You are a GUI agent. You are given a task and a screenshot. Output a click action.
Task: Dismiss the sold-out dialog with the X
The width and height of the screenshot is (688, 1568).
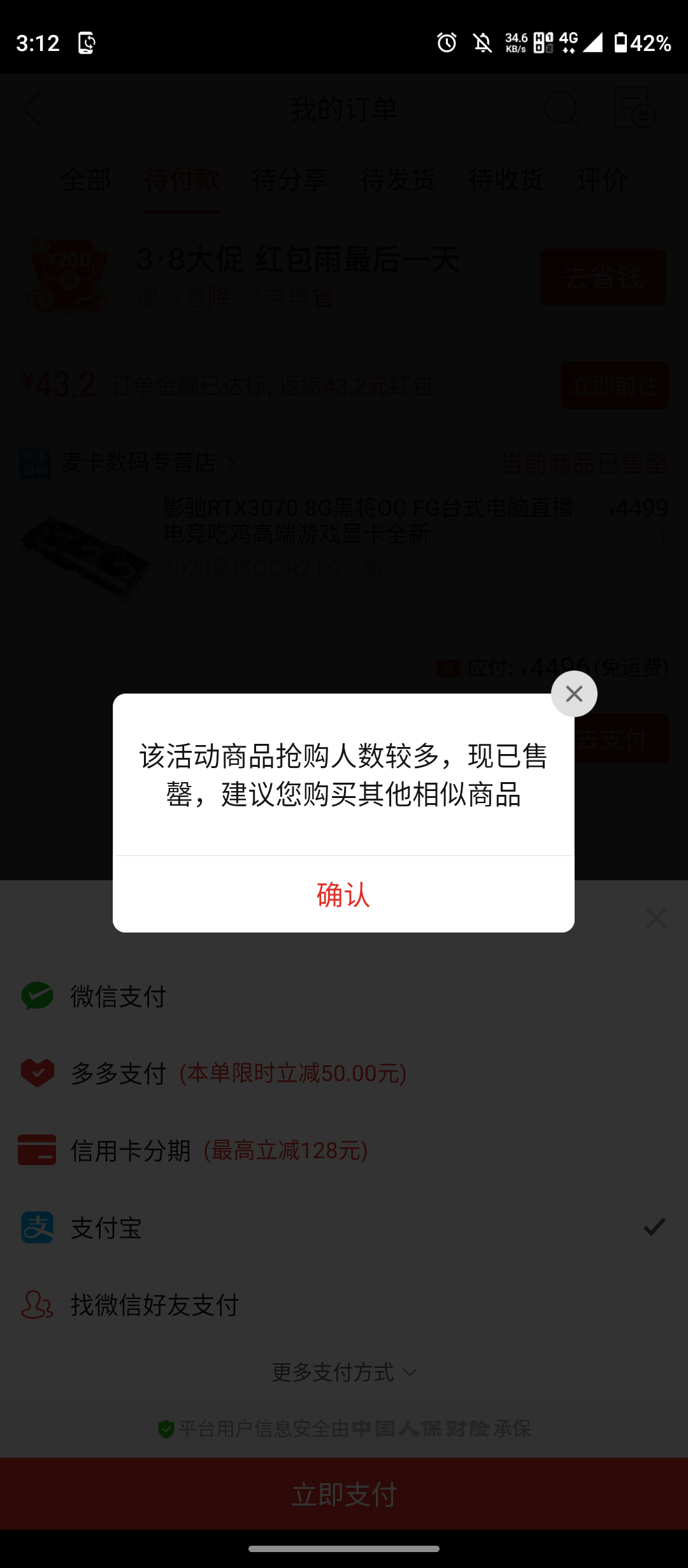coord(574,694)
